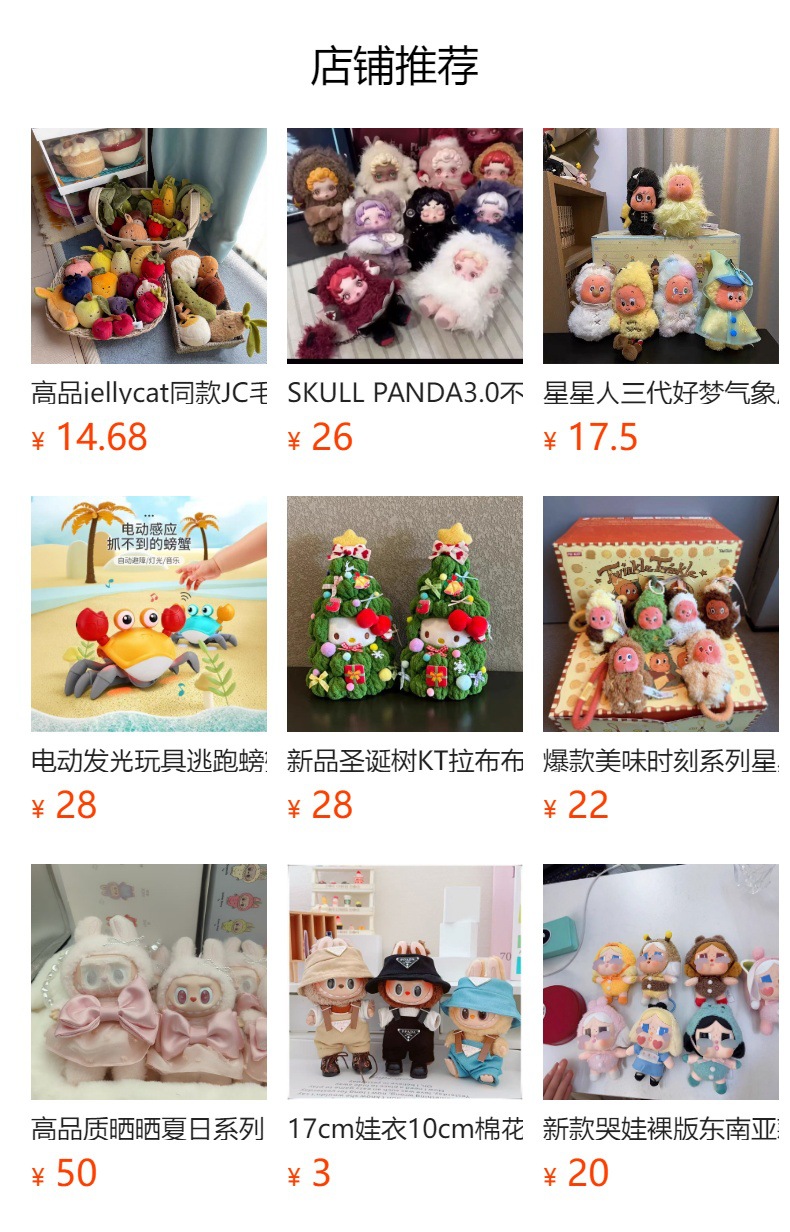Select the 电动发光玩具逃跑螃蟹 product
790x1232 pixels.
149,661
